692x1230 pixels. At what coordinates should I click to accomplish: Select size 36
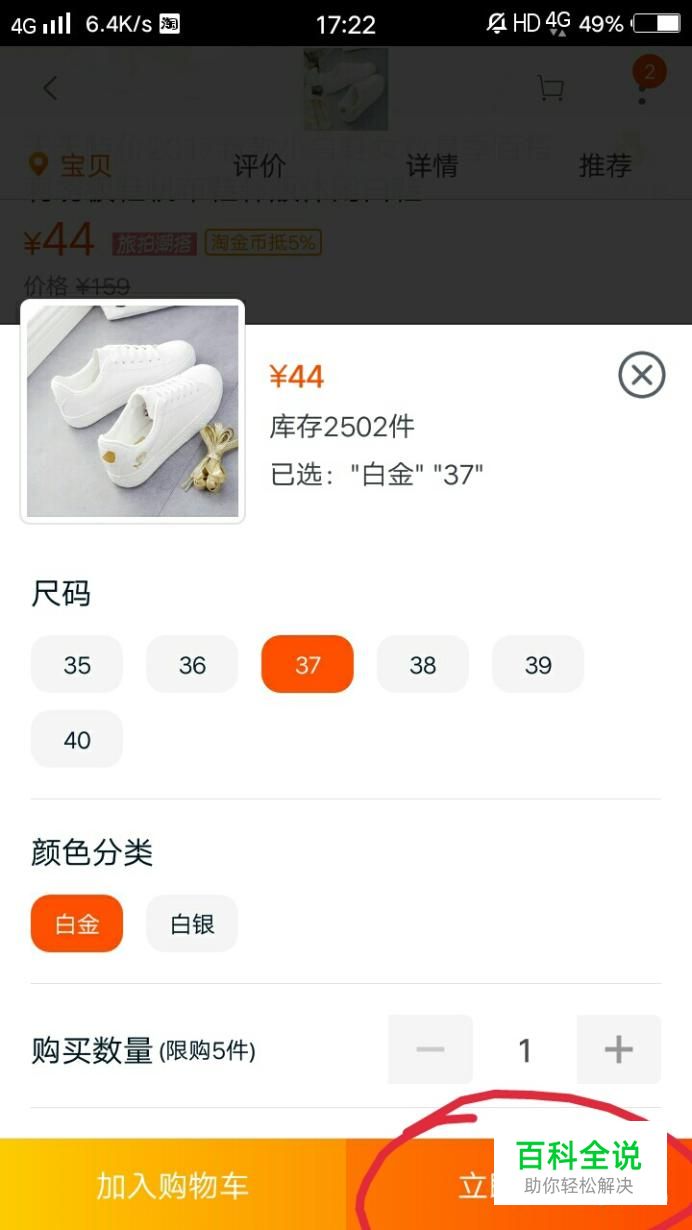192,664
